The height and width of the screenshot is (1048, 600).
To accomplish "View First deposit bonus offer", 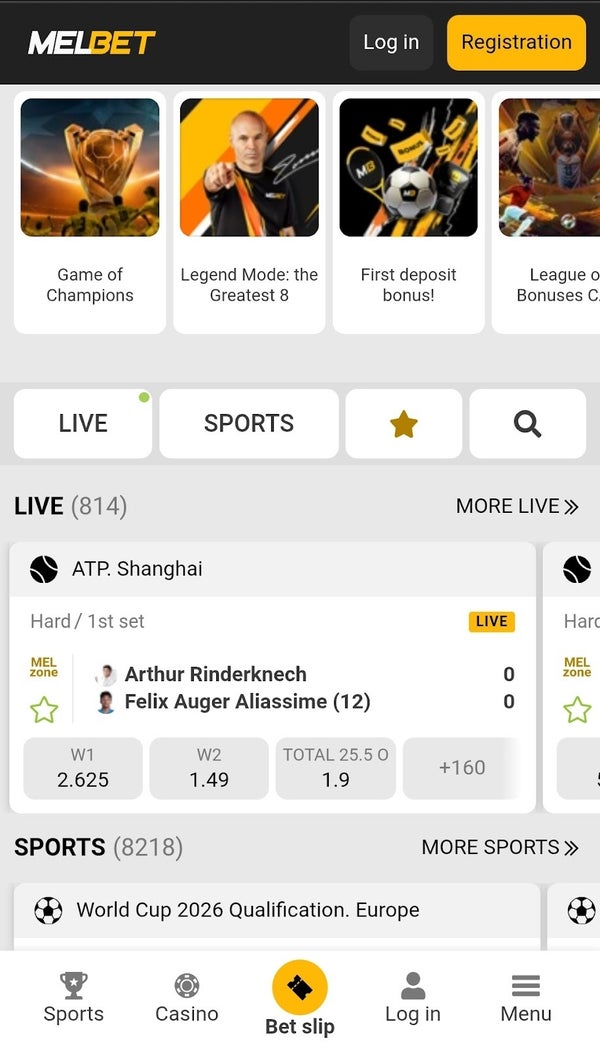I will click(x=408, y=212).
